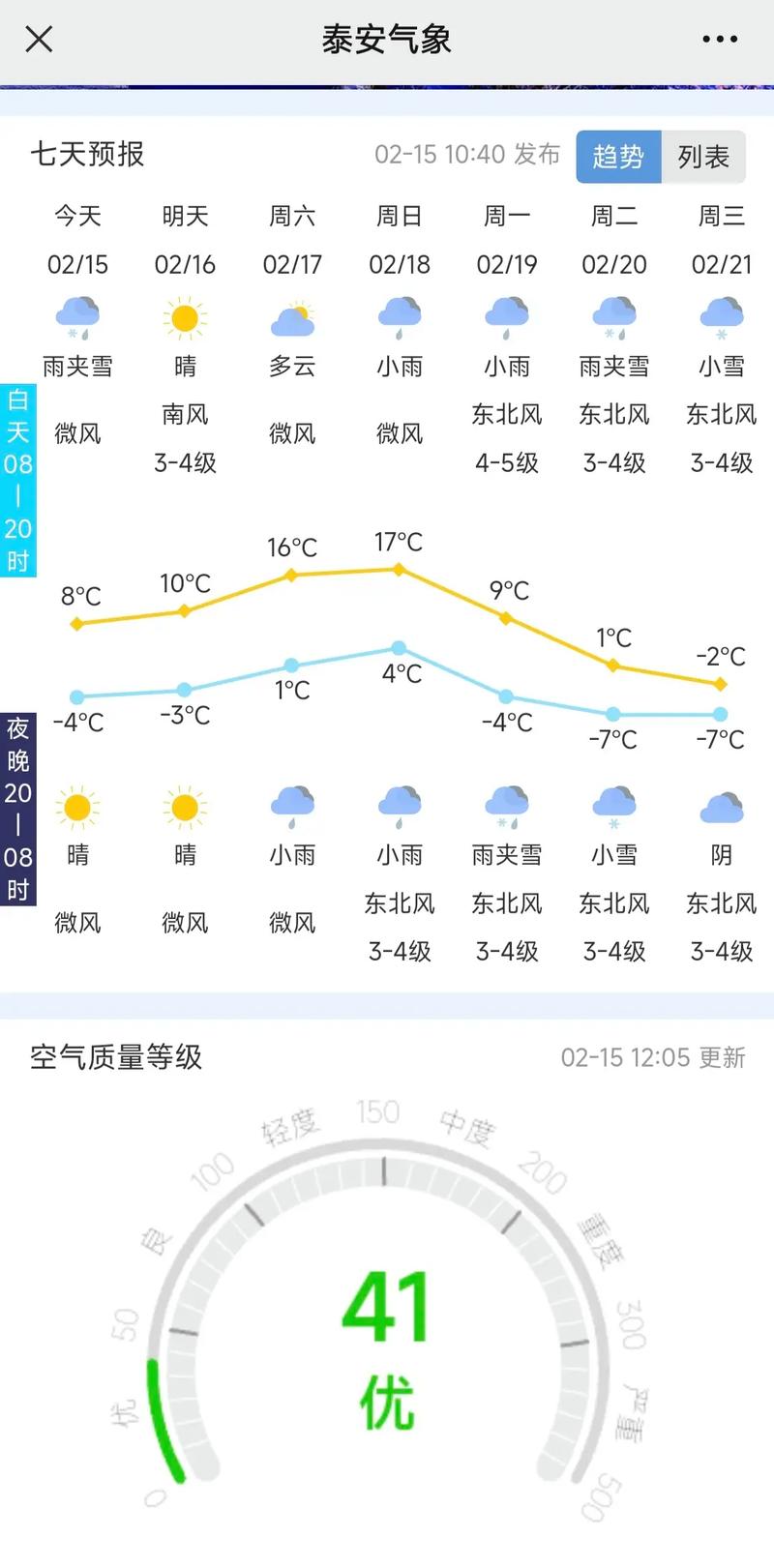The image size is (774, 1568).
Task: Open the more options menu
Action: (x=720, y=40)
